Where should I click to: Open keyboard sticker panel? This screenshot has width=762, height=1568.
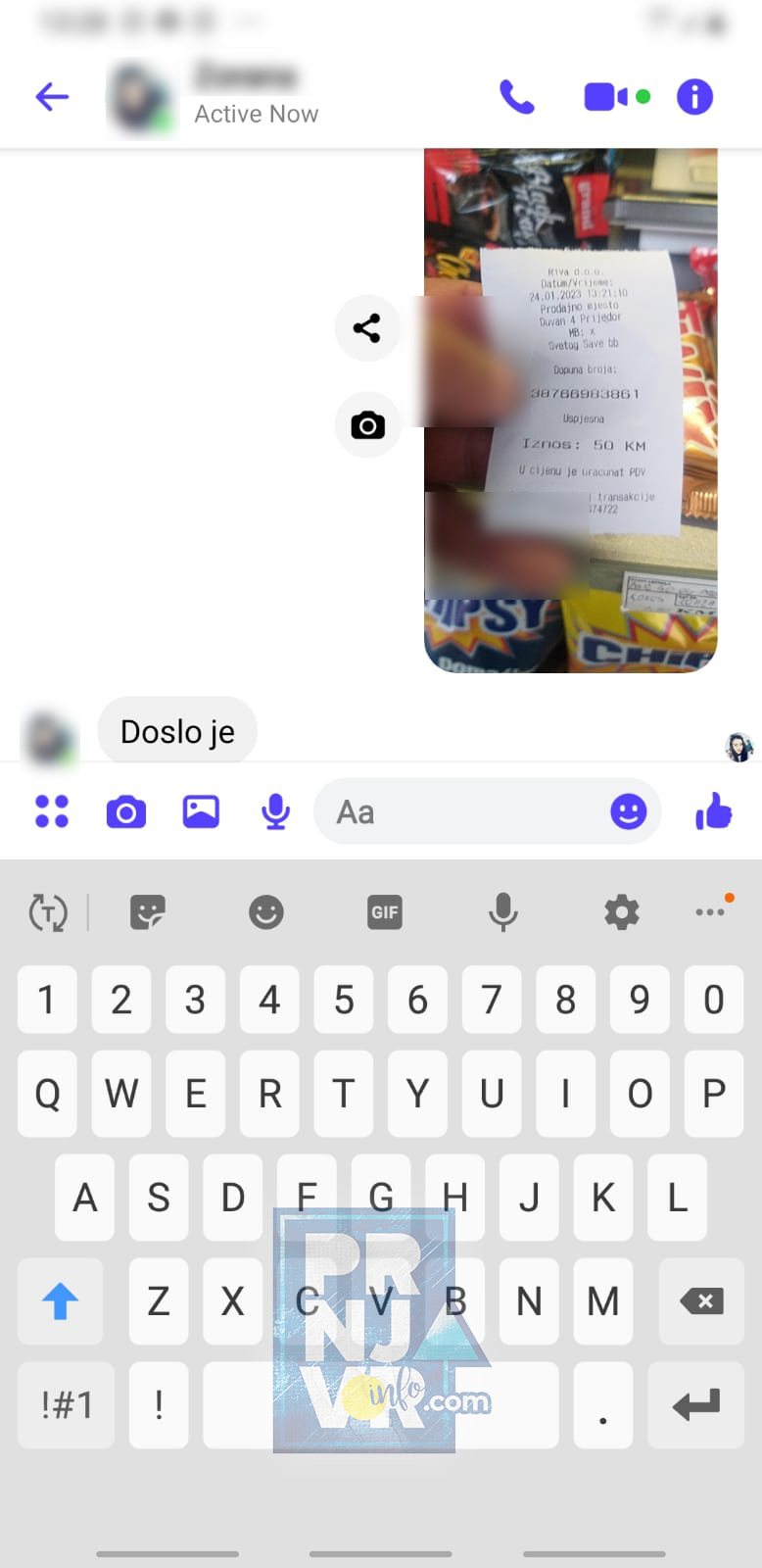[148, 912]
